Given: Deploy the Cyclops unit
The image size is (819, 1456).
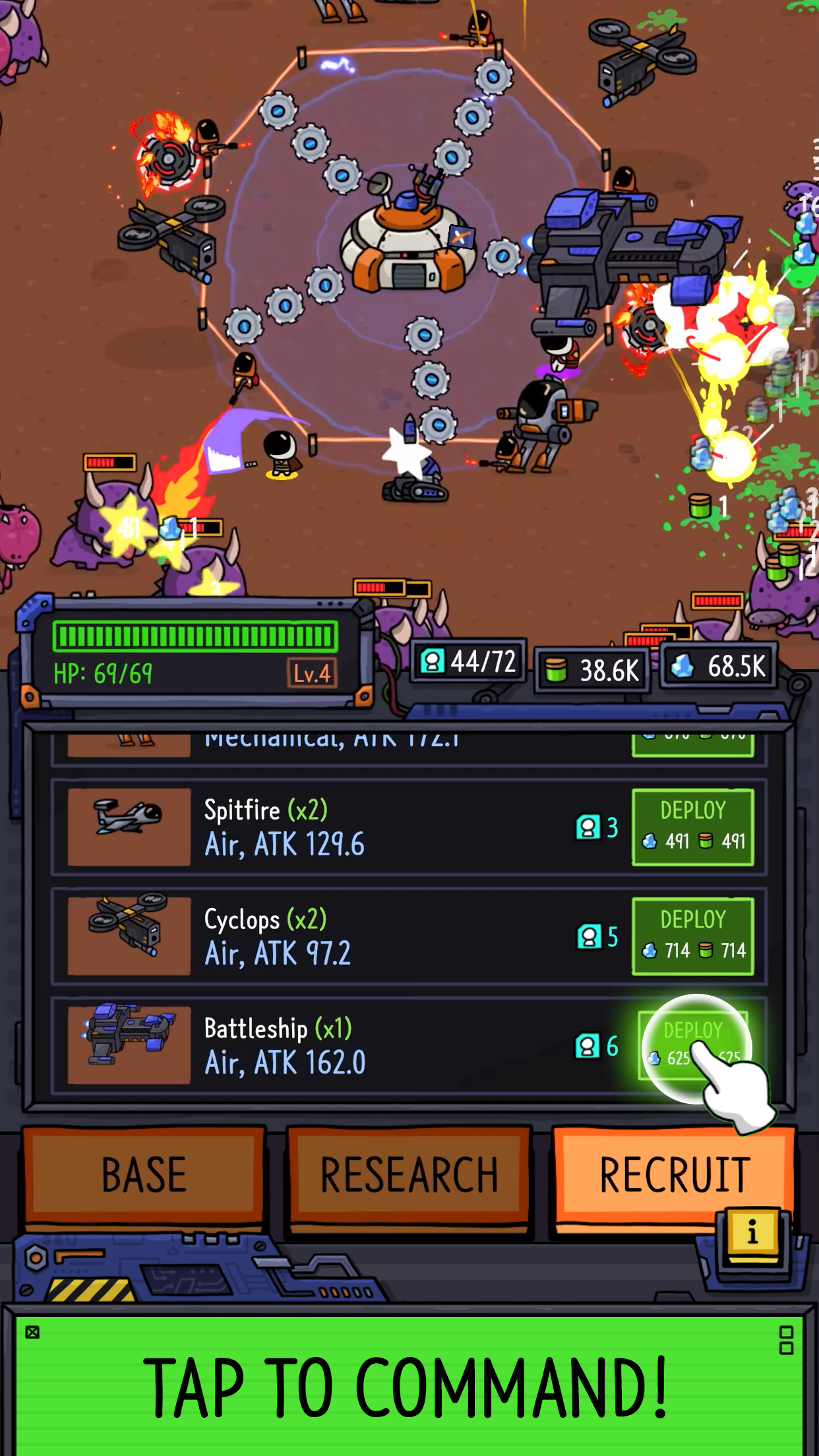Looking at the screenshot, I should 692,936.
